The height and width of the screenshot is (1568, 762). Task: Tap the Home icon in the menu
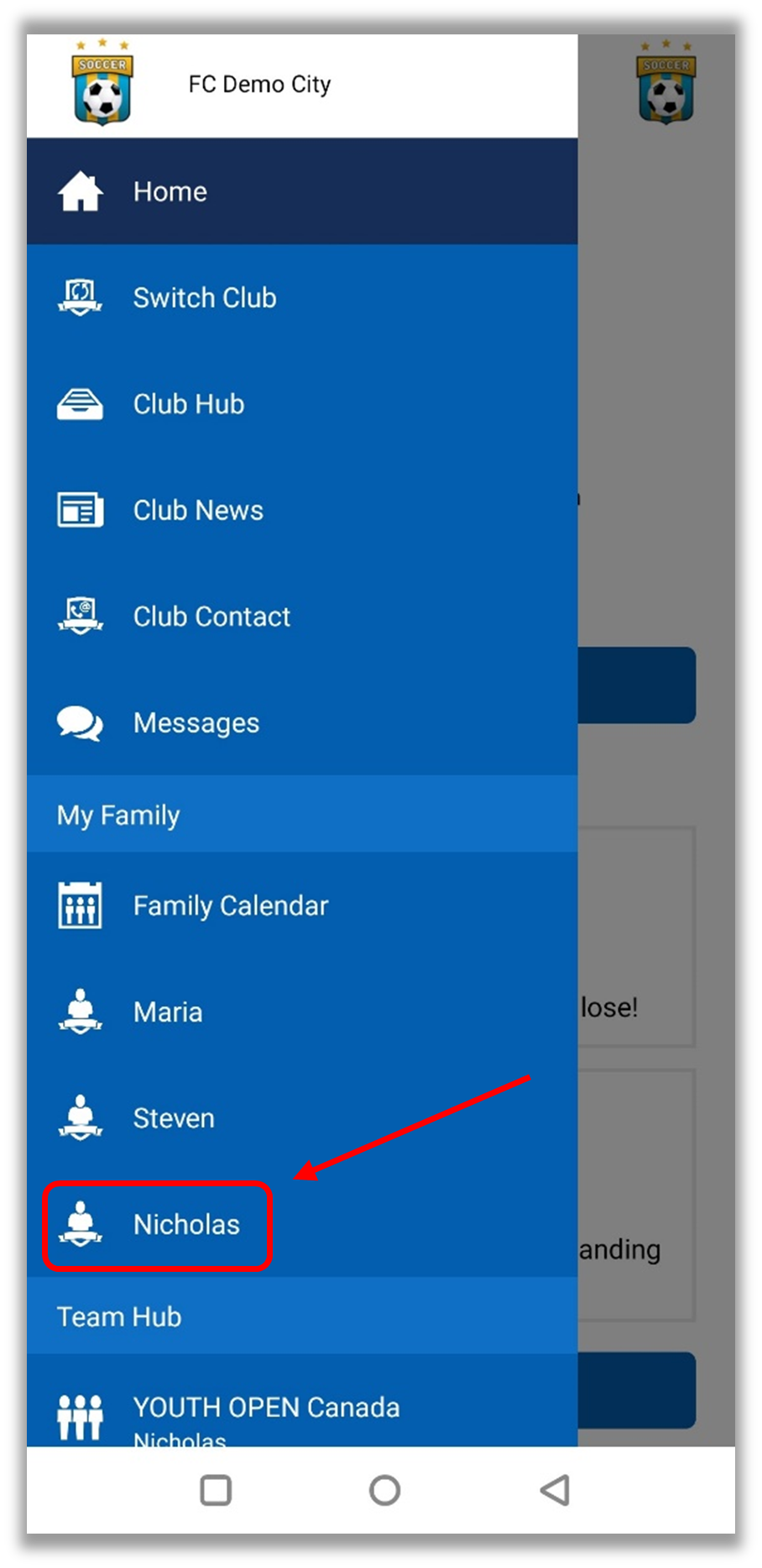tap(80, 191)
